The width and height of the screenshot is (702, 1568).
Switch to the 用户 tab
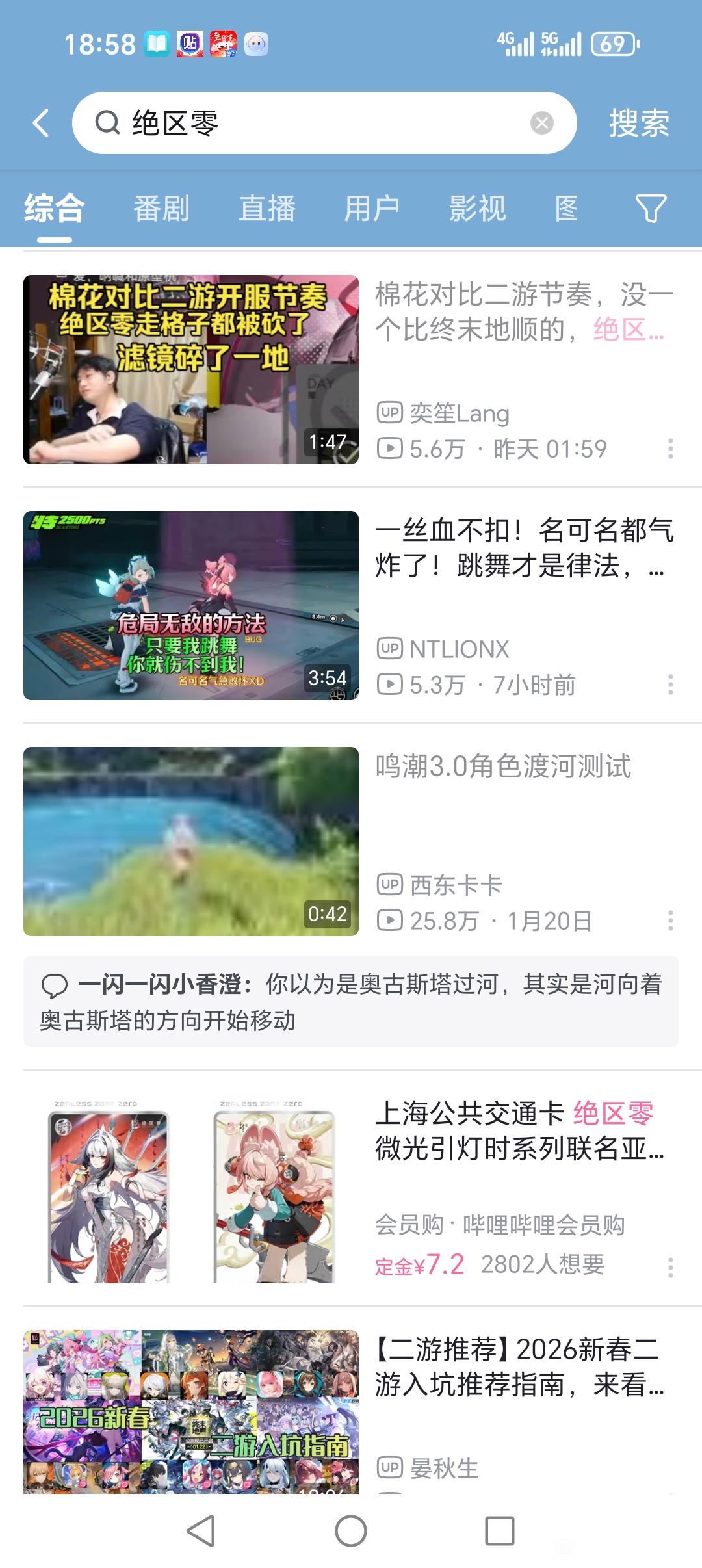(x=372, y=209)
